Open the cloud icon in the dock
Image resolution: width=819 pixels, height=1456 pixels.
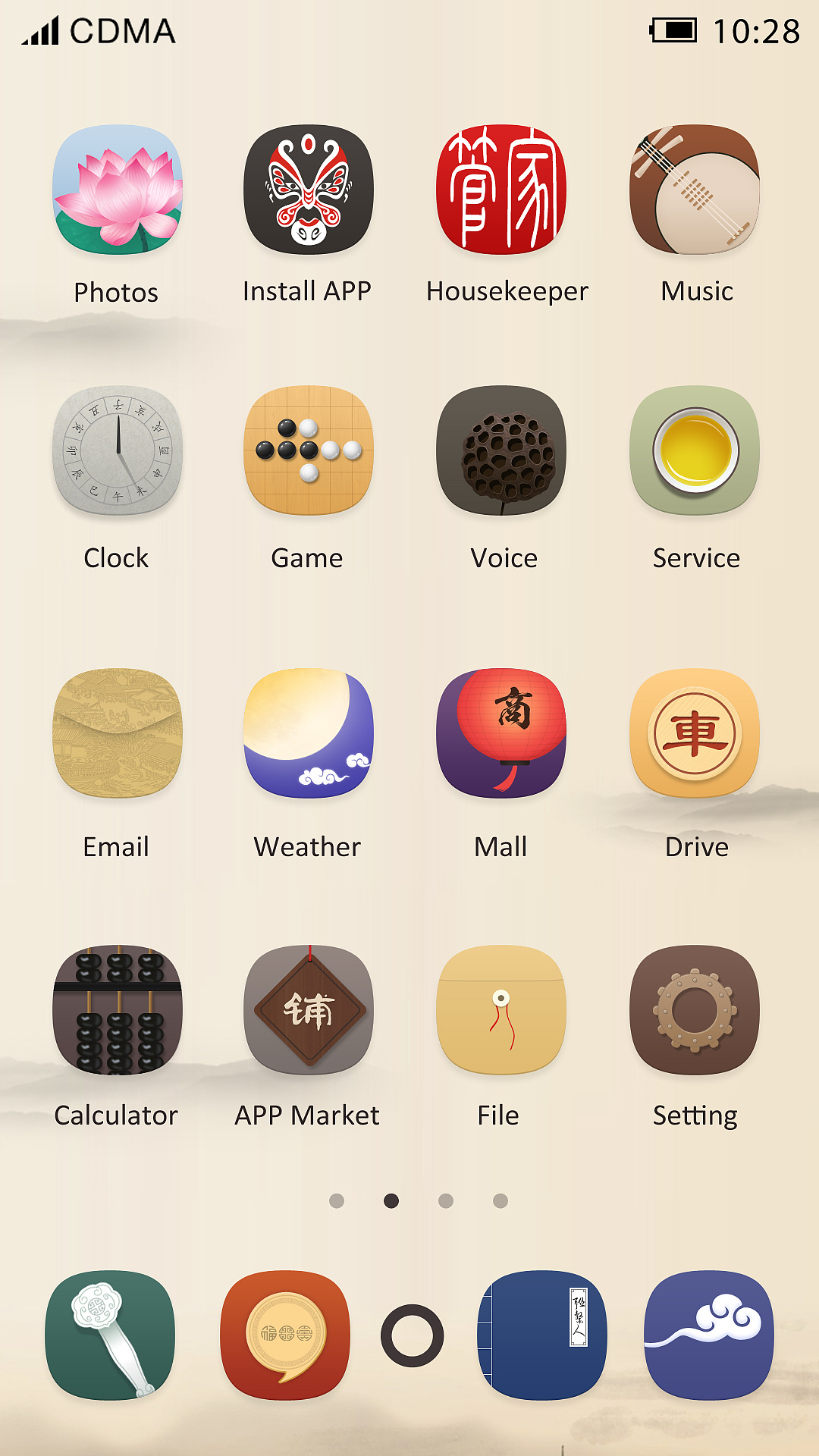709,1335
